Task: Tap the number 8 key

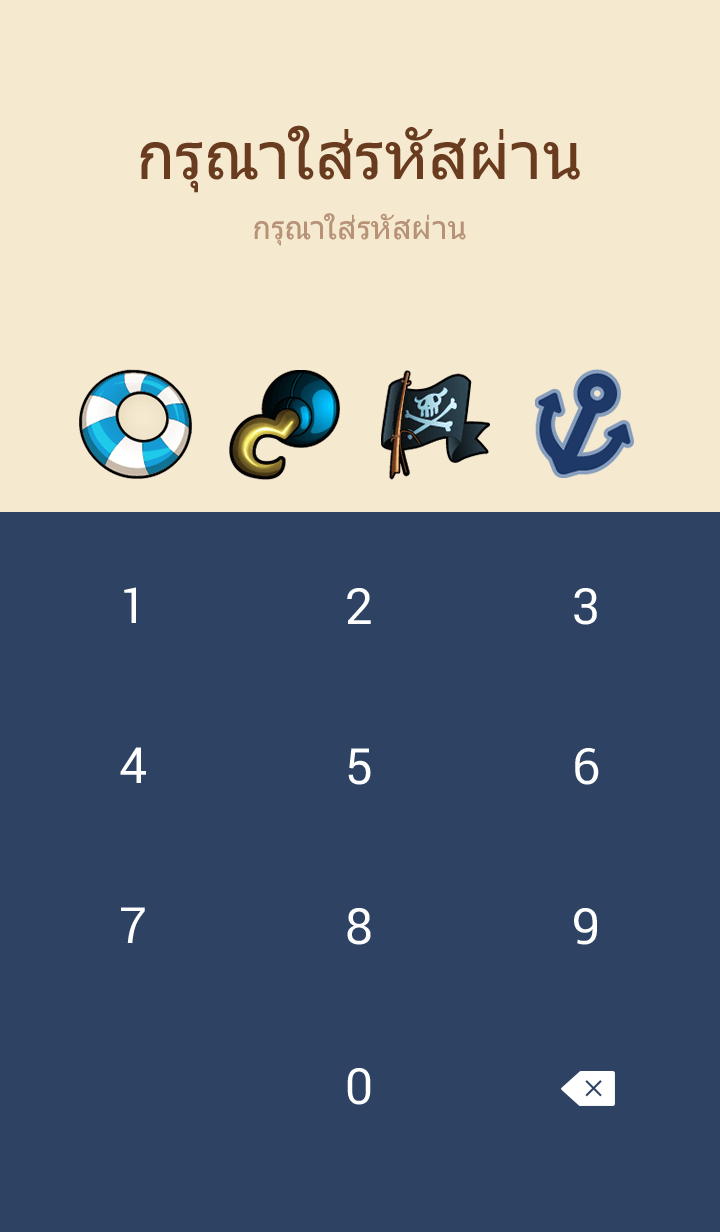Action: (x=359, y=927)
